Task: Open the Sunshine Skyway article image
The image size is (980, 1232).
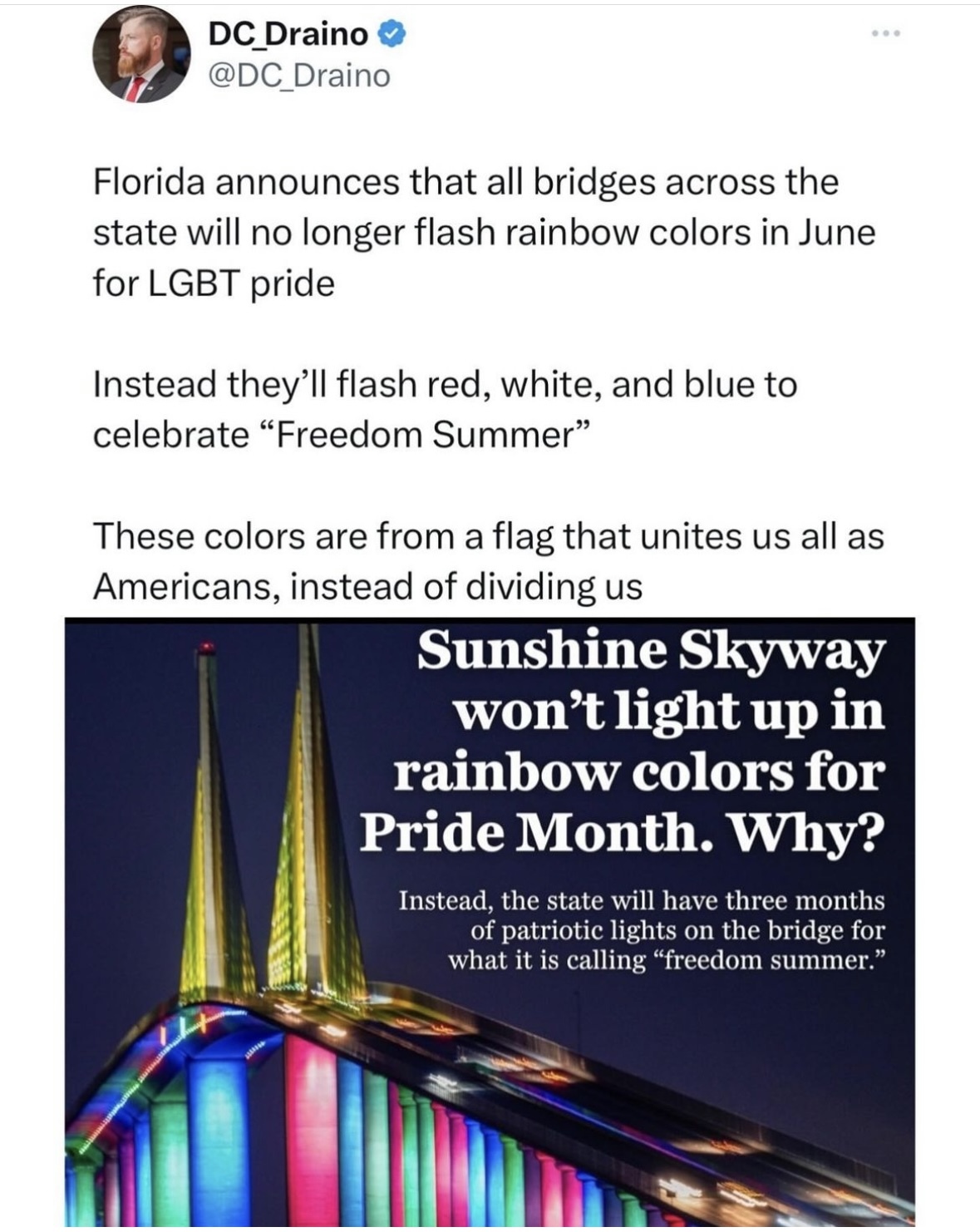Action: (x=490, y=921)
